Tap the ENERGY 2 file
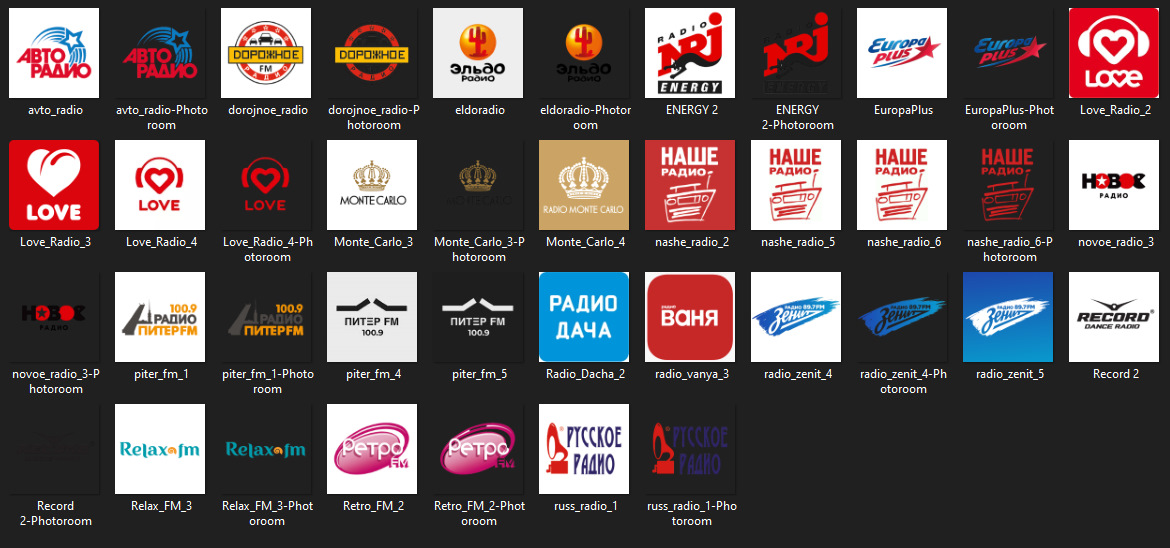 tap(690, 53)
